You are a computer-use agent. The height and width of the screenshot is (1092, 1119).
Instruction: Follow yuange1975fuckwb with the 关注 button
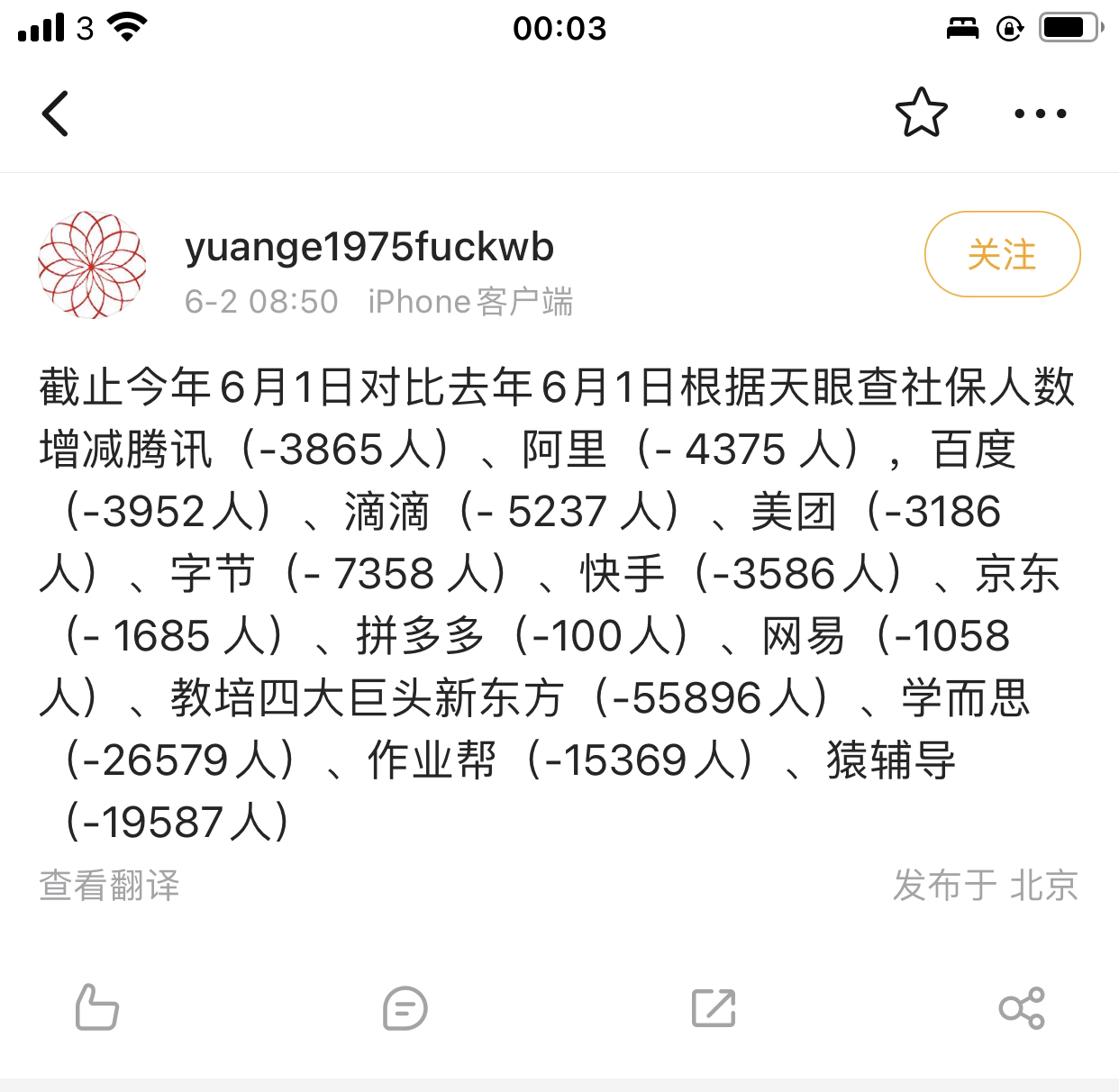point(1002,254)
